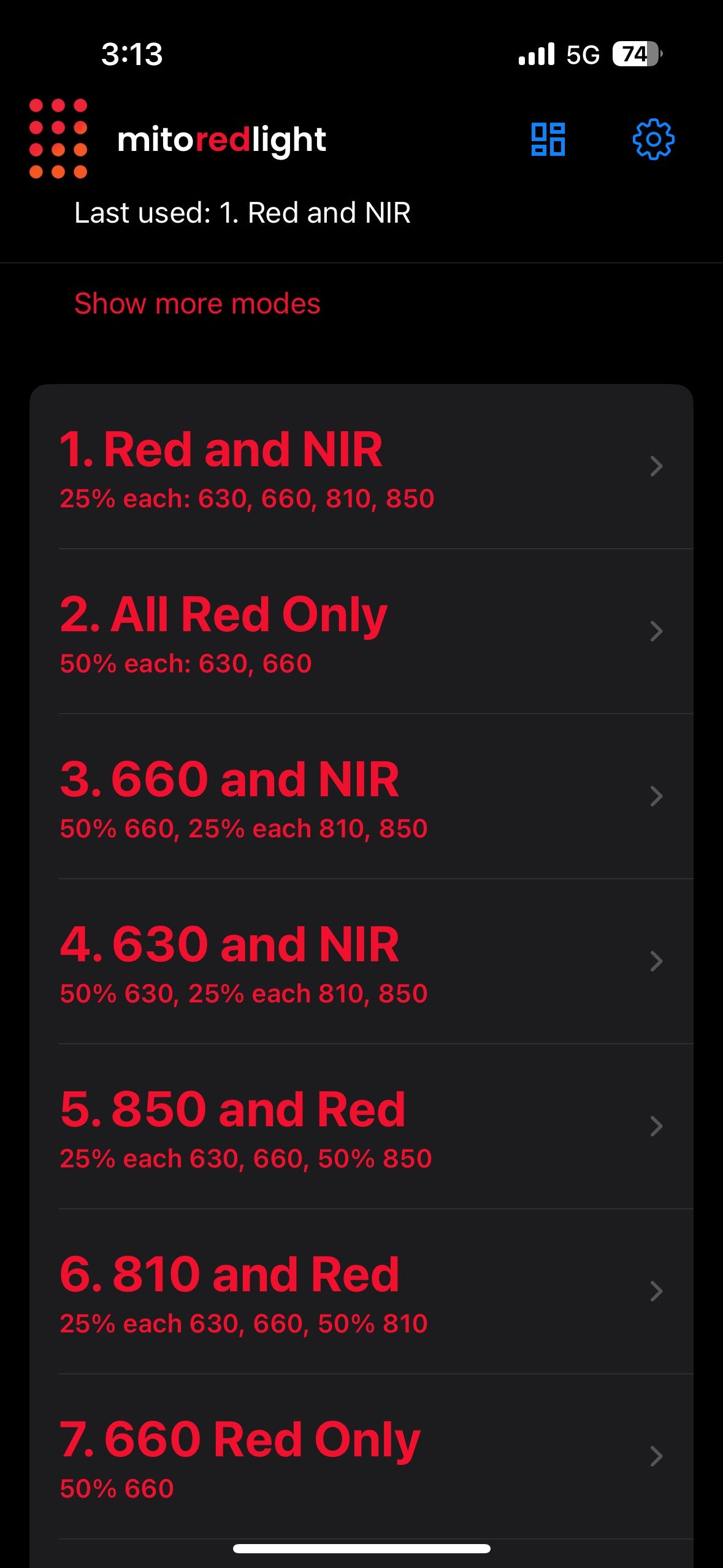Screen dimensions: 723x1568
Task: Open the blue mode grid icon
Action: coord(549,140)
